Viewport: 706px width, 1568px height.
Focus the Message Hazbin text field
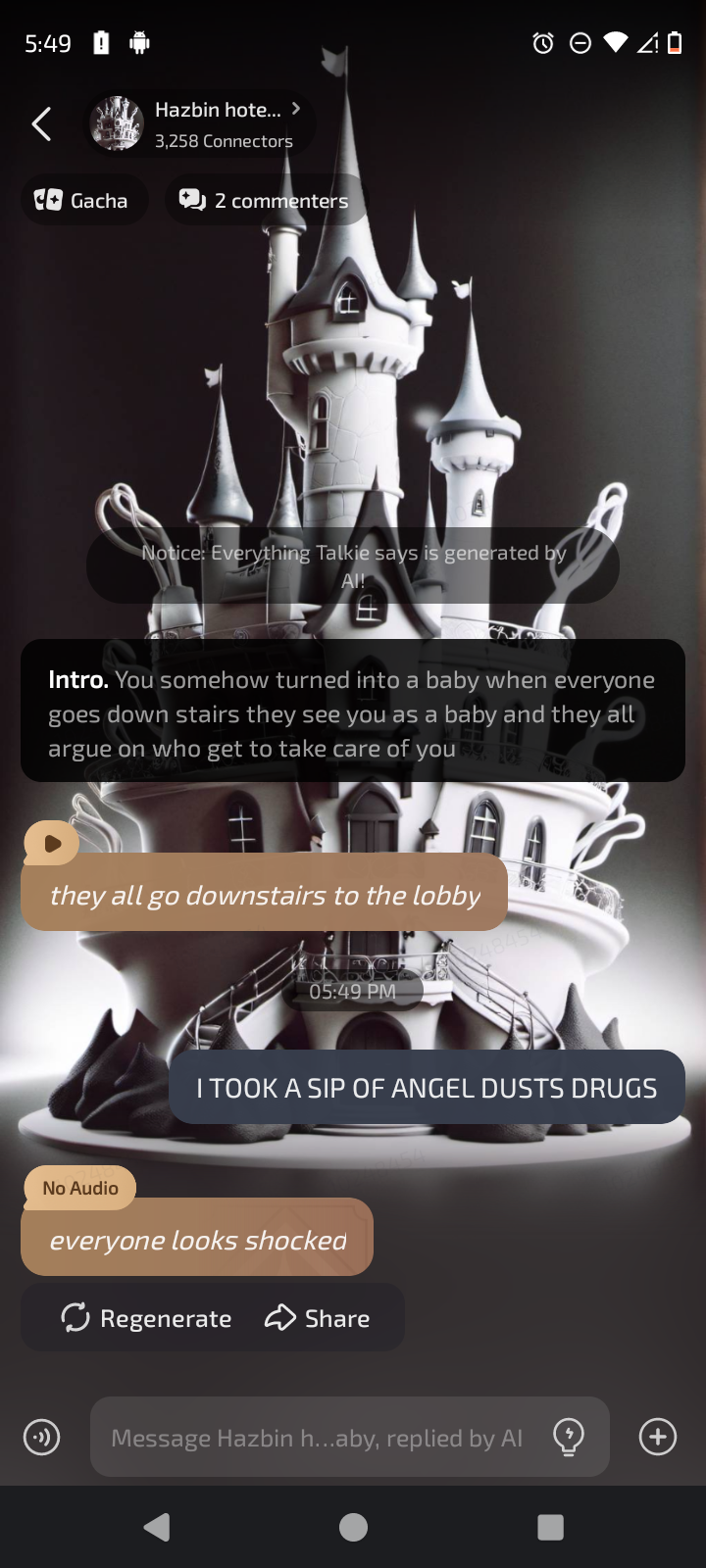click(317, 1438)
